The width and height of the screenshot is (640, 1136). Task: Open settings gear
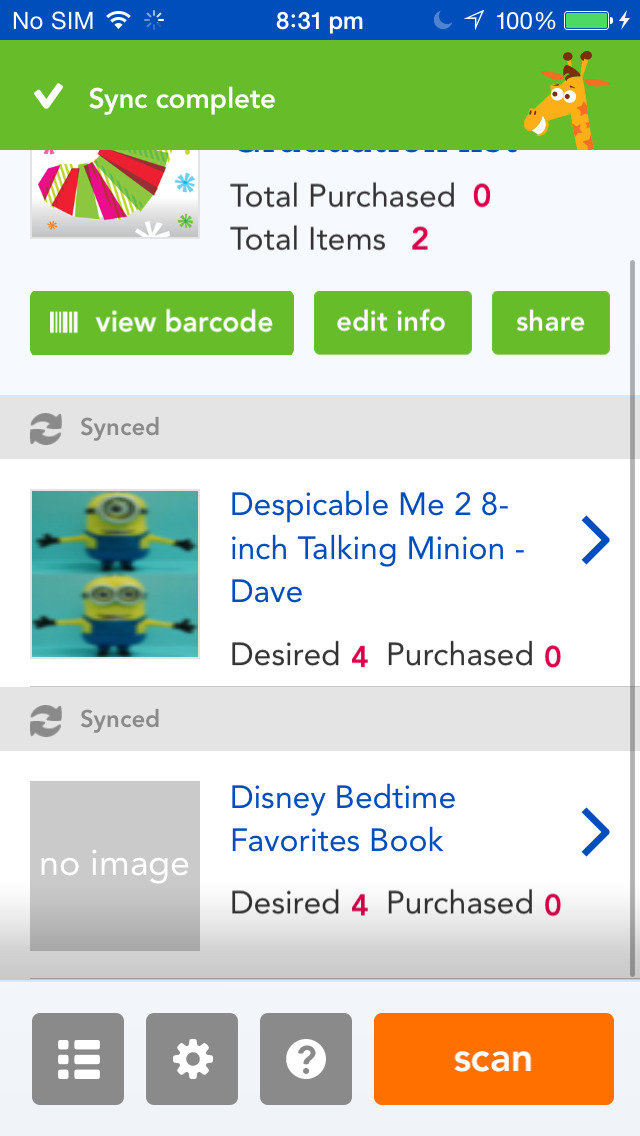[x=192, y=1059]
